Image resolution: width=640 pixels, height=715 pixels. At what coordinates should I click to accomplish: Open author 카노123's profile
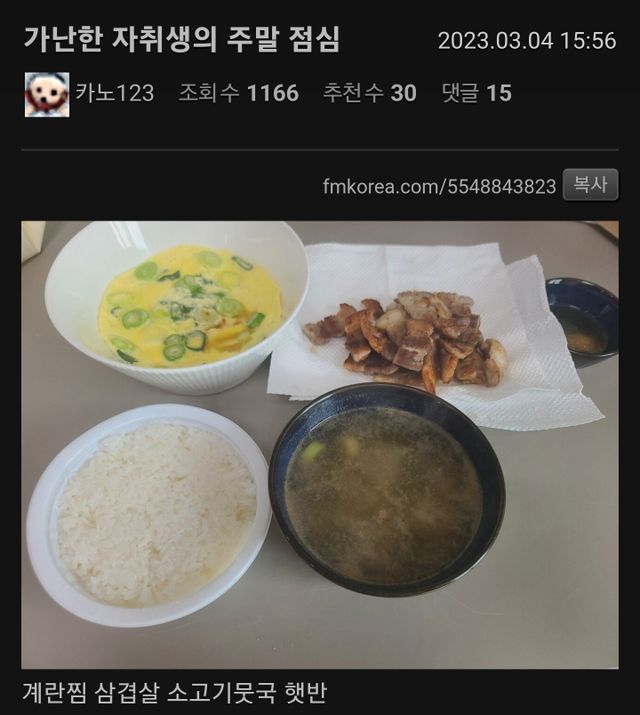coord(114,94)
